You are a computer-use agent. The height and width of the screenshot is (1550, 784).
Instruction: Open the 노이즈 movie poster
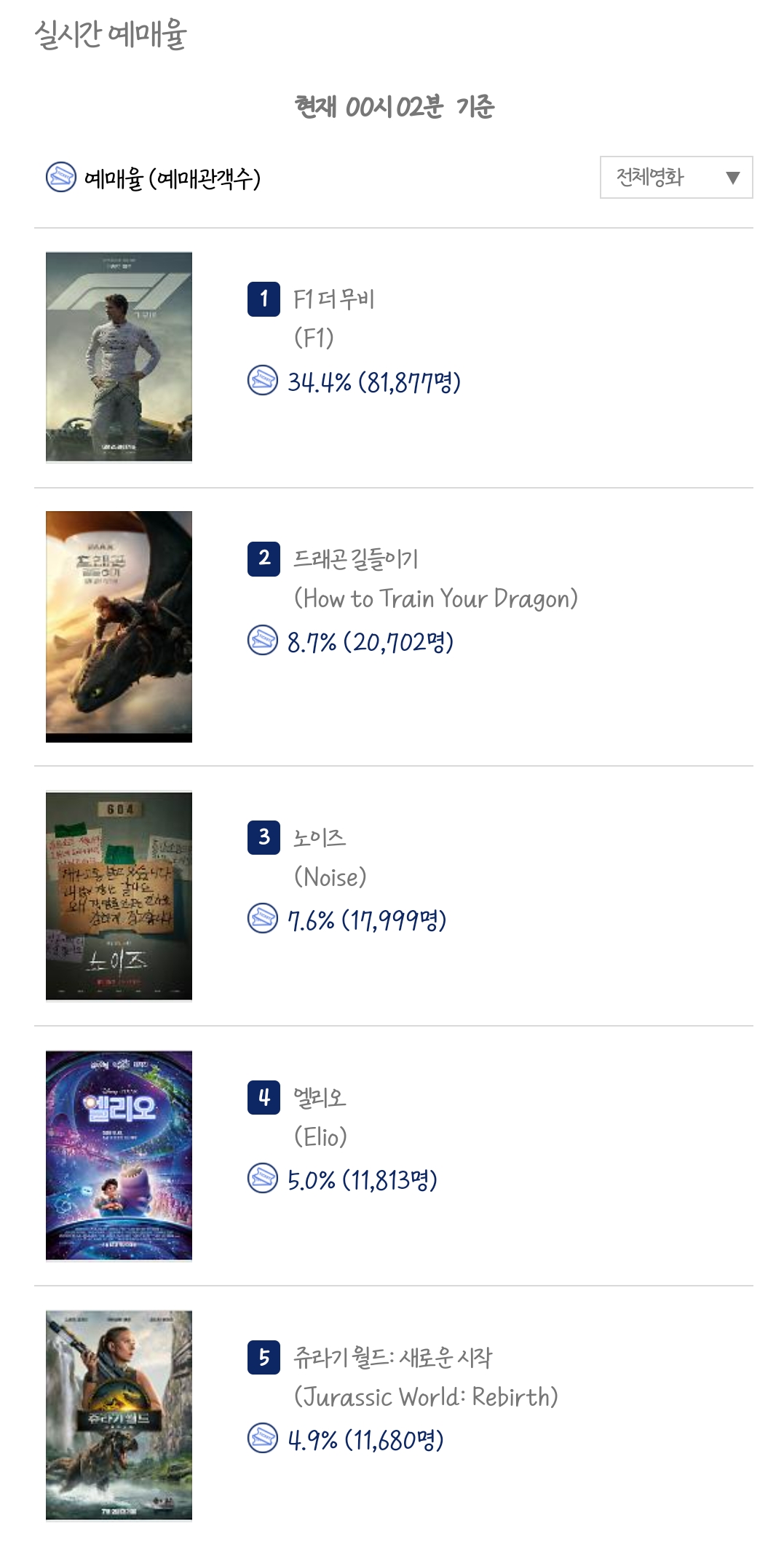tap(119, 895)
